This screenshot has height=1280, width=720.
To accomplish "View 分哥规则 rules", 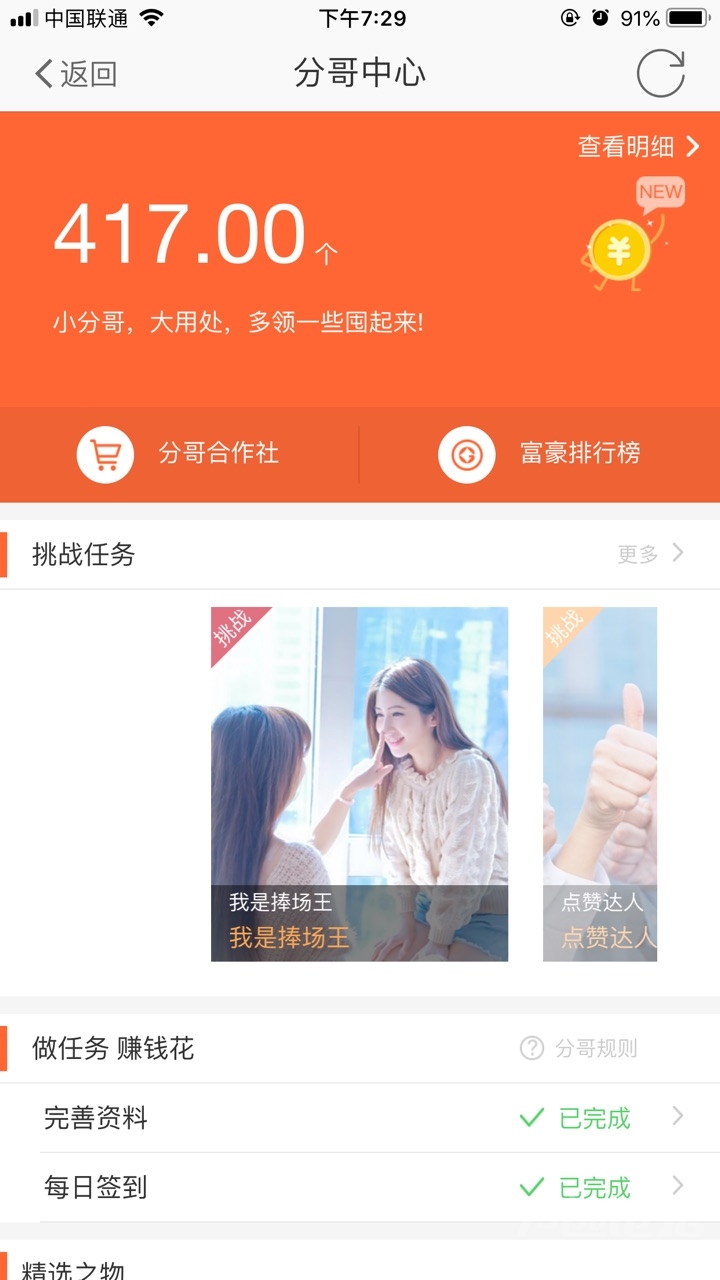I will tap(579, 1048).
